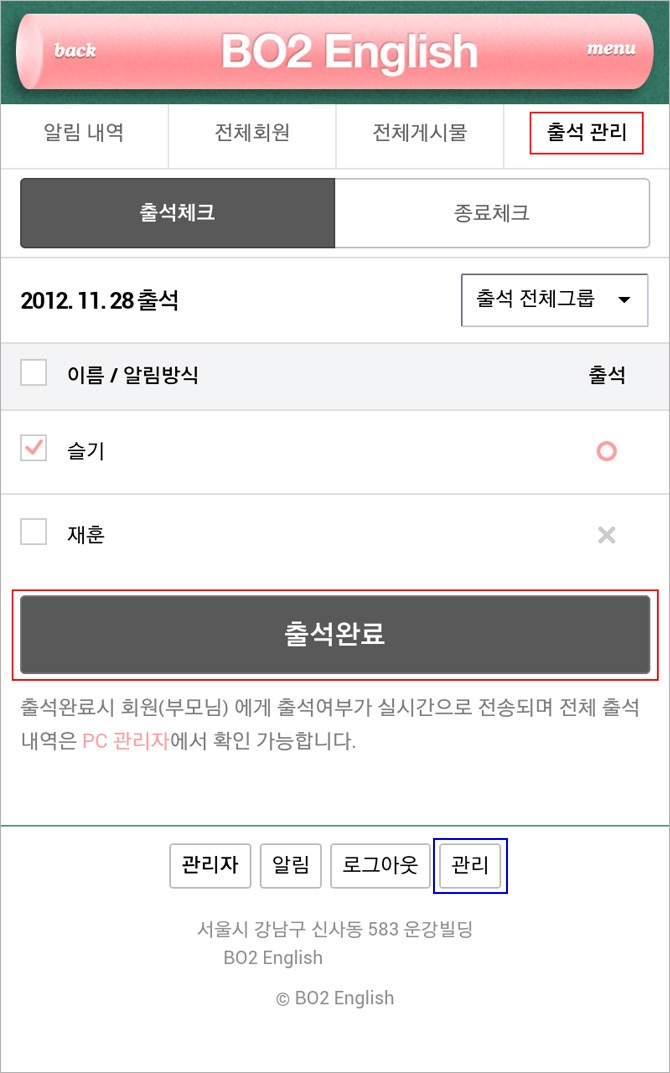670x1073 pixels.
Task: Check the select-all box beside 이름 / 알림방식
Action: tap(34, 374)
